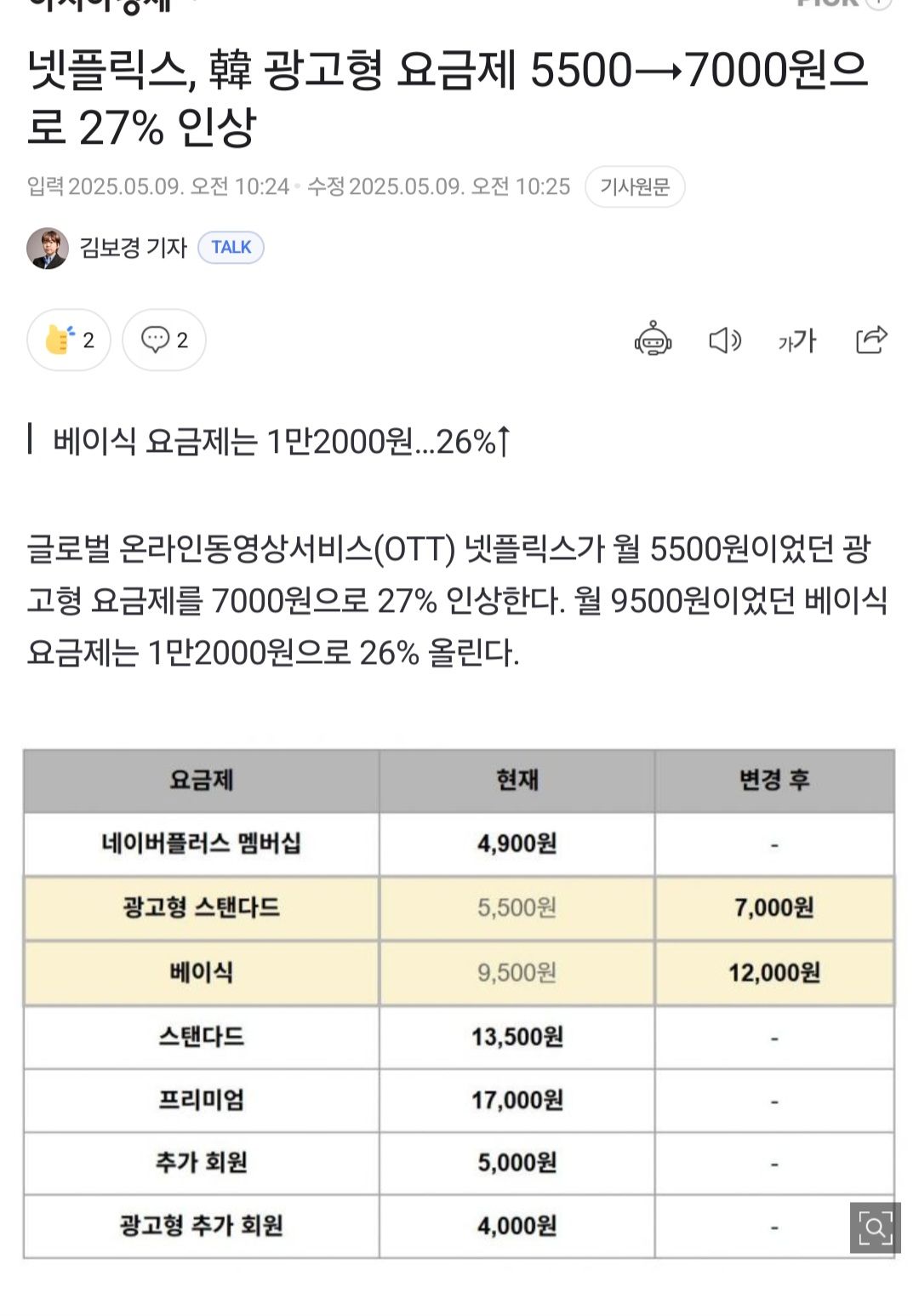This screenshot has width=919, height=1316.
Task: Share this article
Action: point(870,340)
